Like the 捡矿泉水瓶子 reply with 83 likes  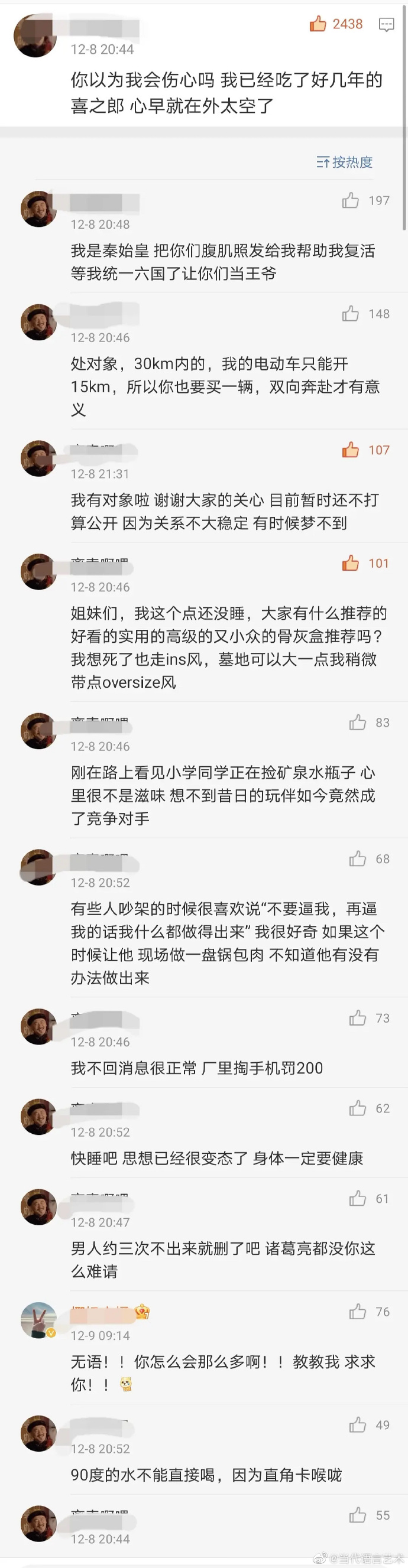(x=358, y=723)
